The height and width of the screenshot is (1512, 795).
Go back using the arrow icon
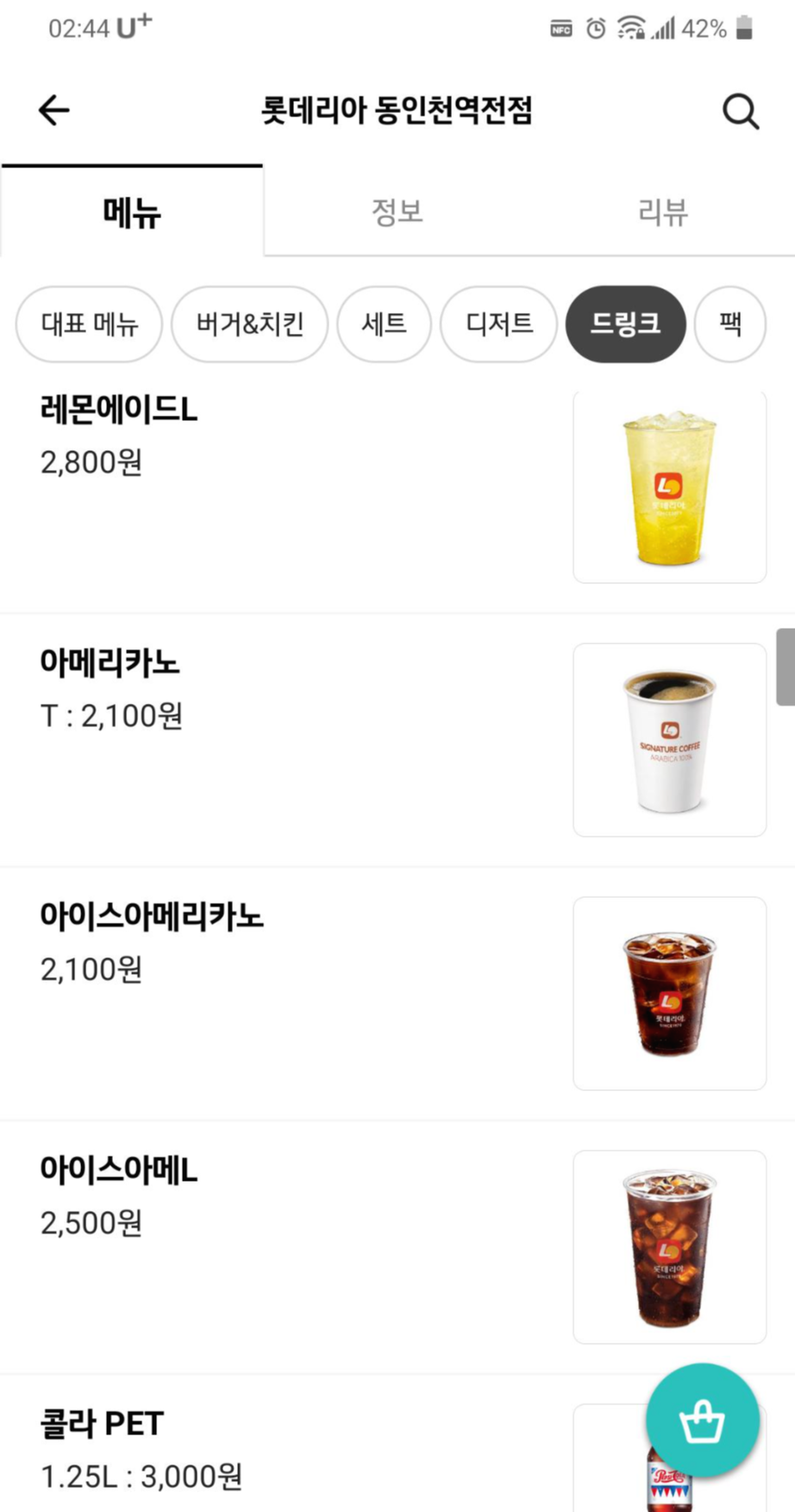coord(53,110)
